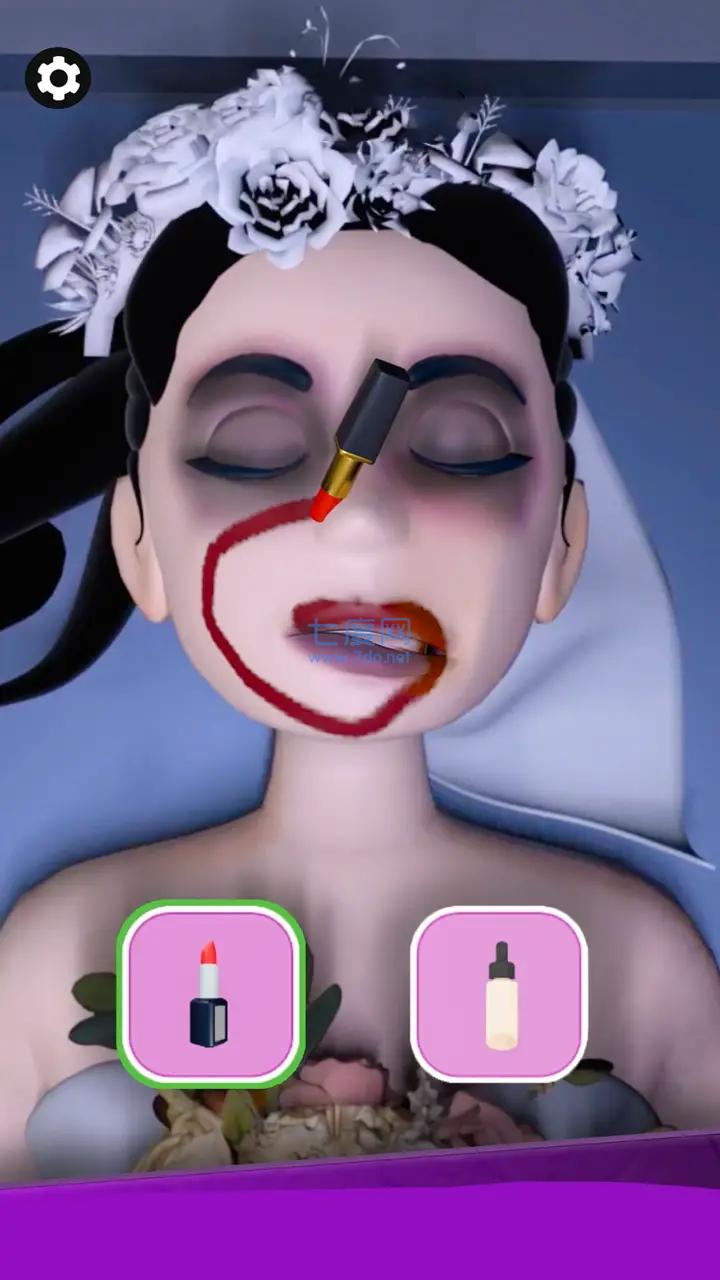
Task: Select the lipstick tool
Action: (x=210, y=994)
